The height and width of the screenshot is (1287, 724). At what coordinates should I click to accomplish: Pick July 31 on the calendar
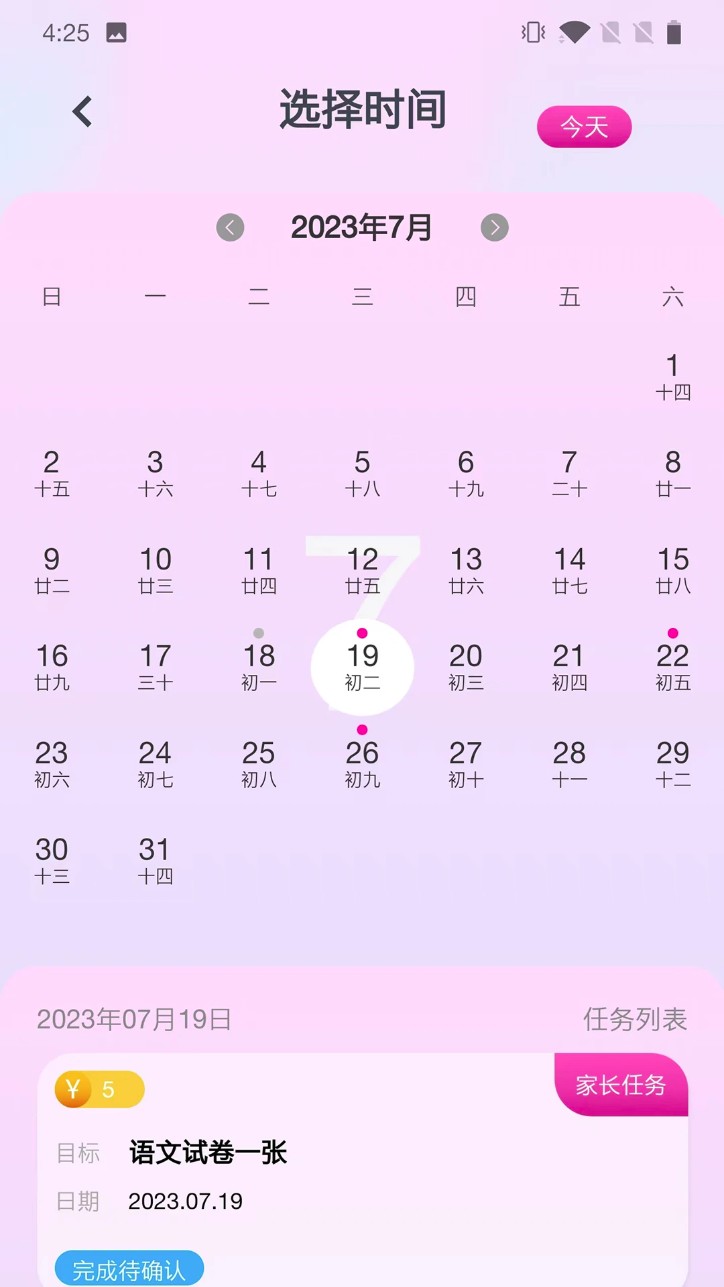coord(155,860)
